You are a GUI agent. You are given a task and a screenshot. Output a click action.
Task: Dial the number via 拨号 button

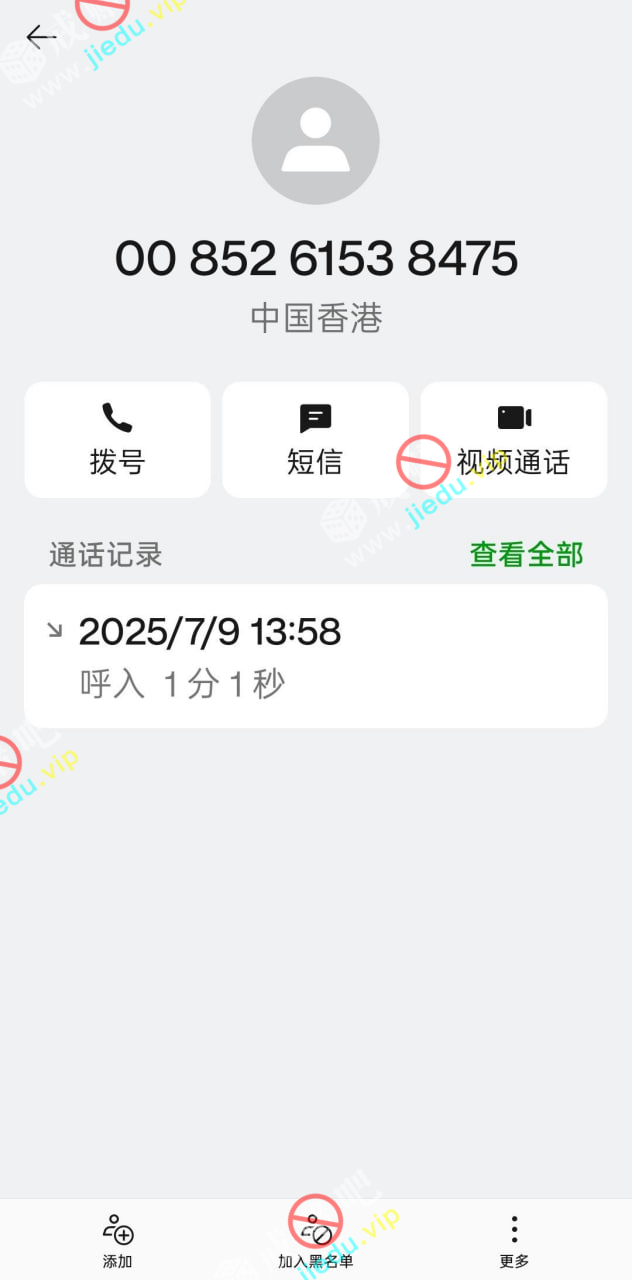click(117, 440)
